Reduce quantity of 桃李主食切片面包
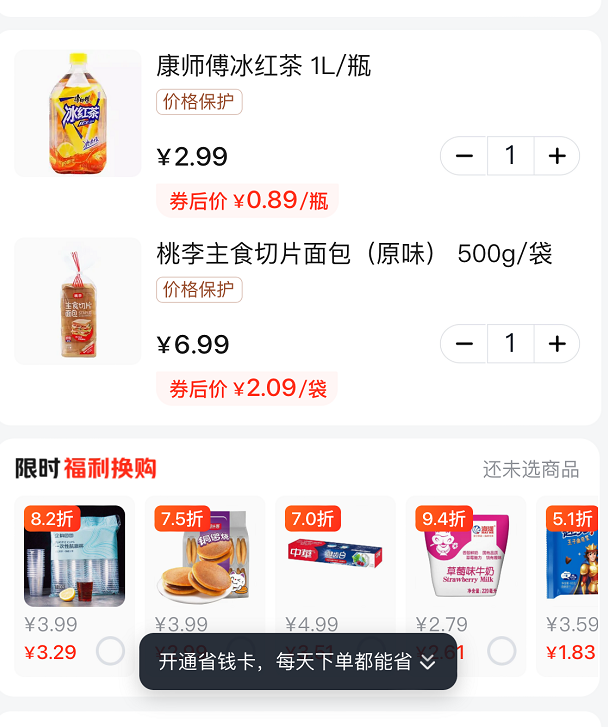Image resolution: width=608 pixels, height=727 pixels. [464, 344]
